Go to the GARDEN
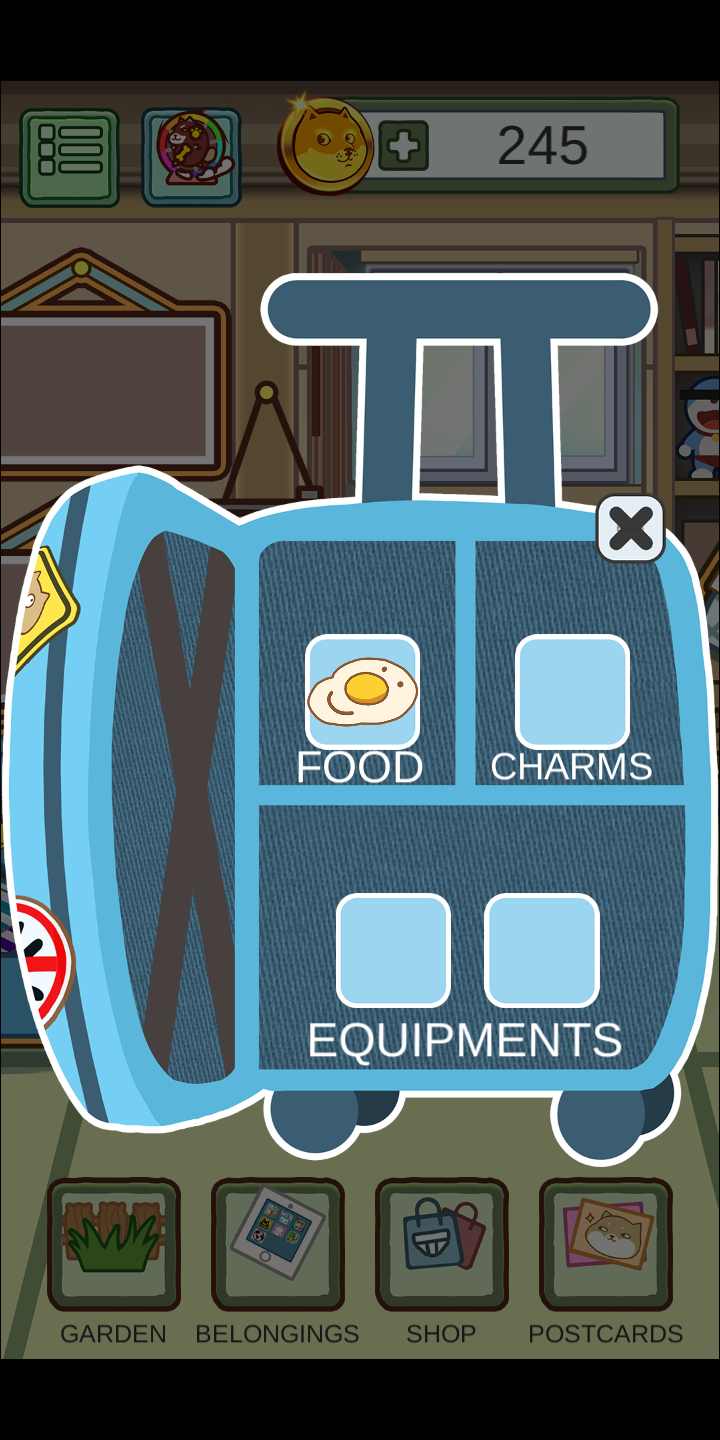This screenshot has width=720, height=1440. 113,1245
